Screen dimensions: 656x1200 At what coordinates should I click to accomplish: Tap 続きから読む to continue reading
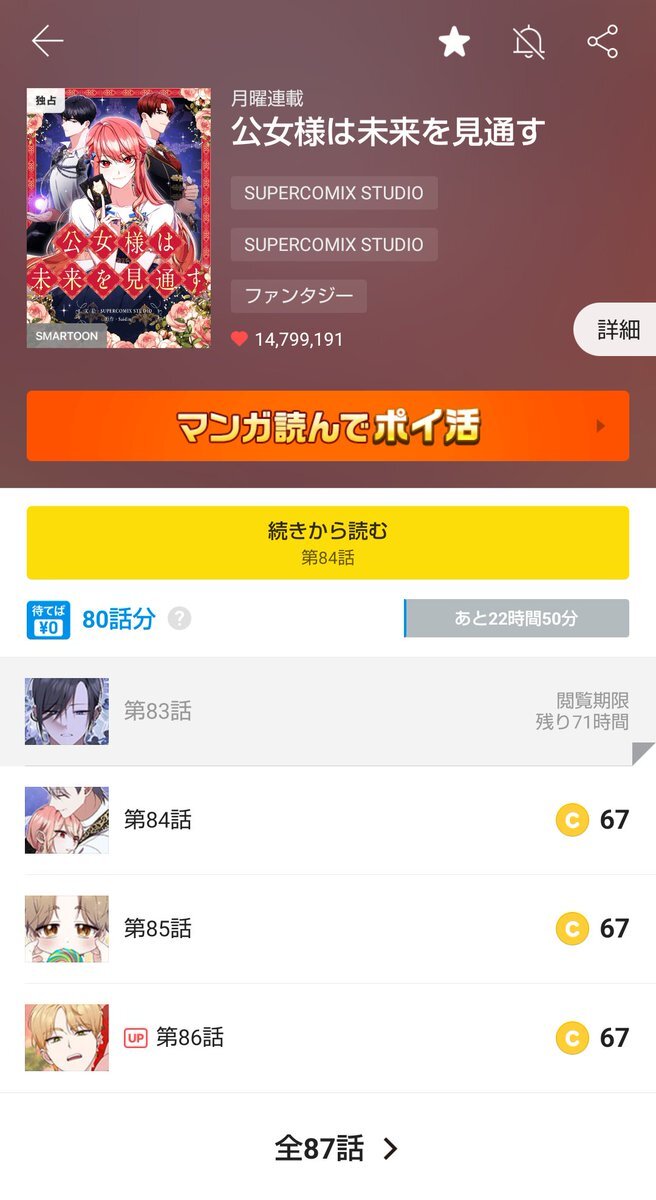(328, 542)
